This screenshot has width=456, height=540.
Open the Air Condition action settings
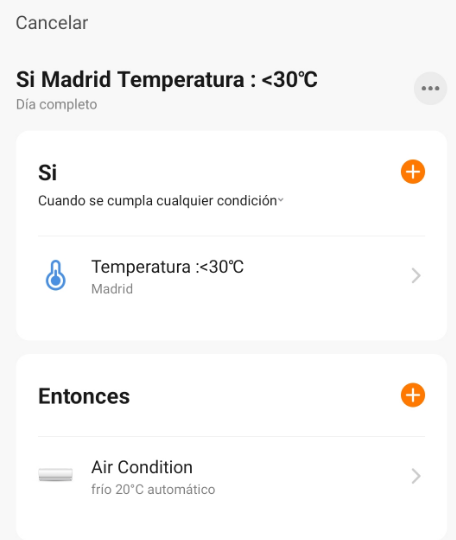(231, 476)
